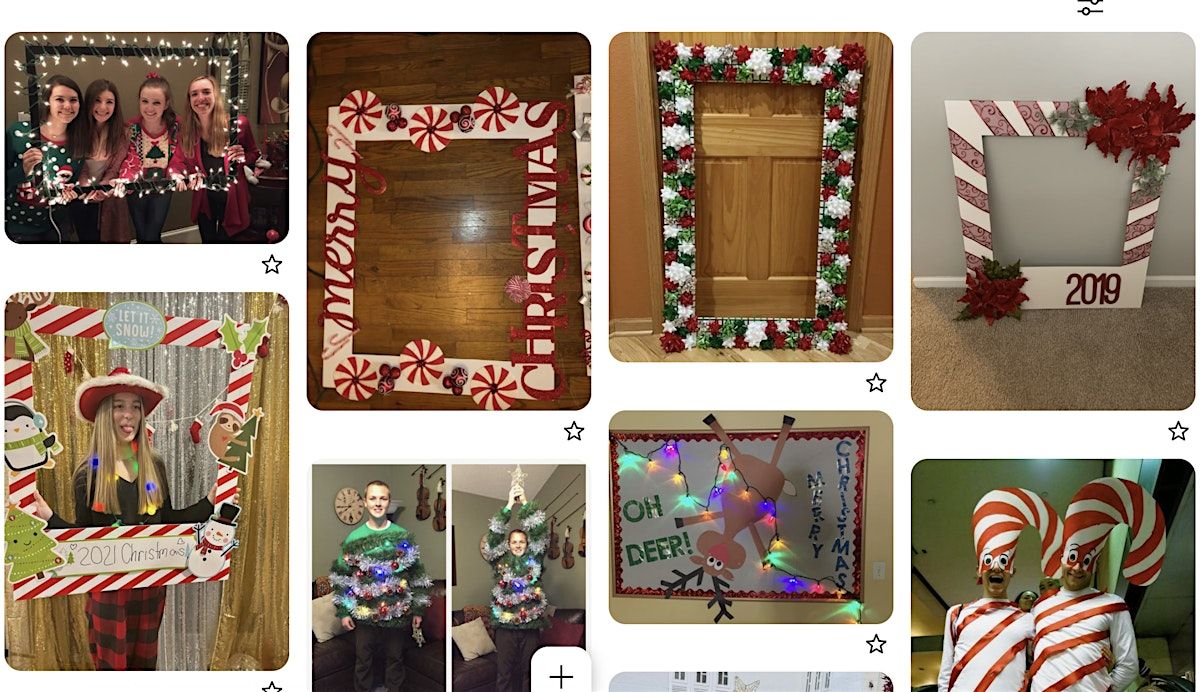Screen dimensions: 1200x692
Task: Star the Merry Christmas peppermint frame pin
Action: pyautogui.click(x=574, y=431)
